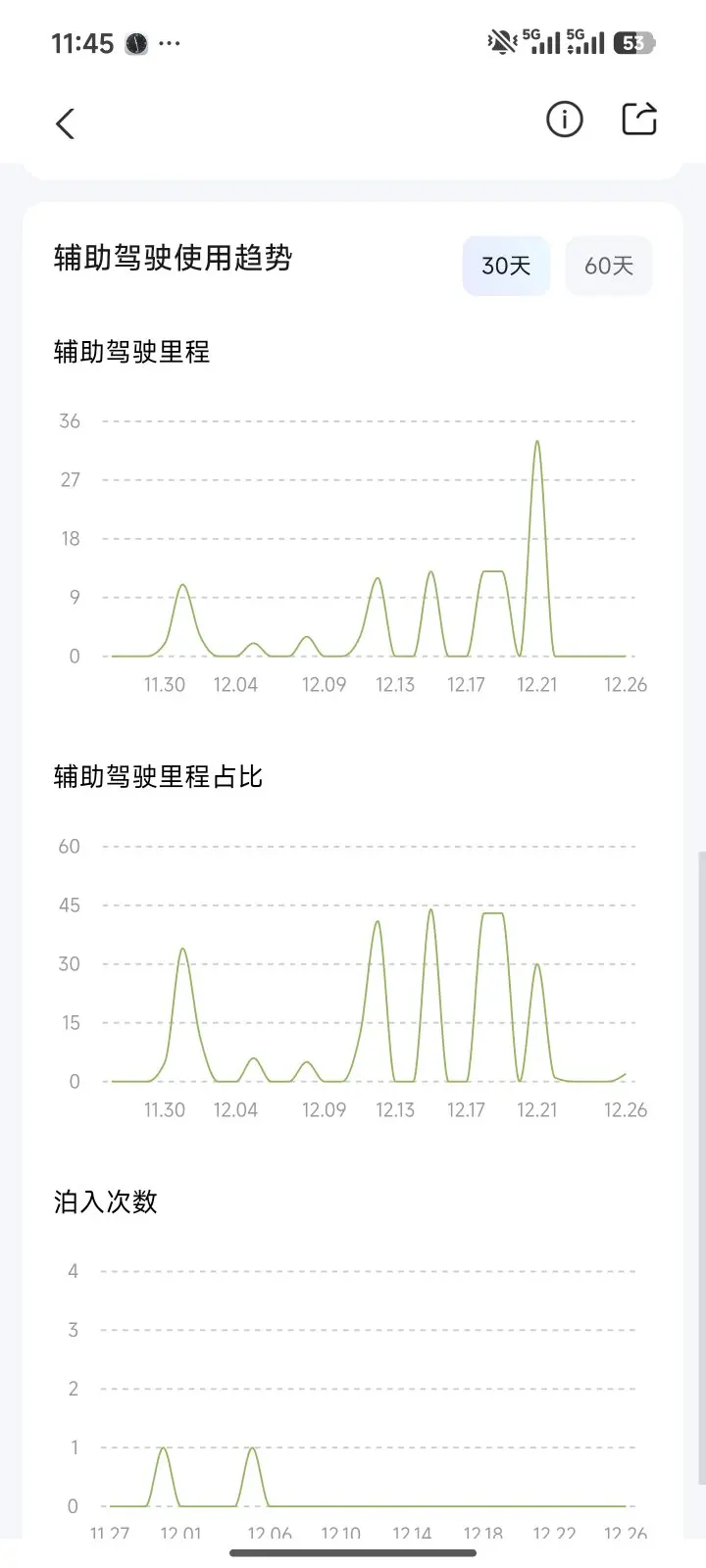Screen dimensions: 706x1568
Task: Open the info icon in the header
Action: 564,120
